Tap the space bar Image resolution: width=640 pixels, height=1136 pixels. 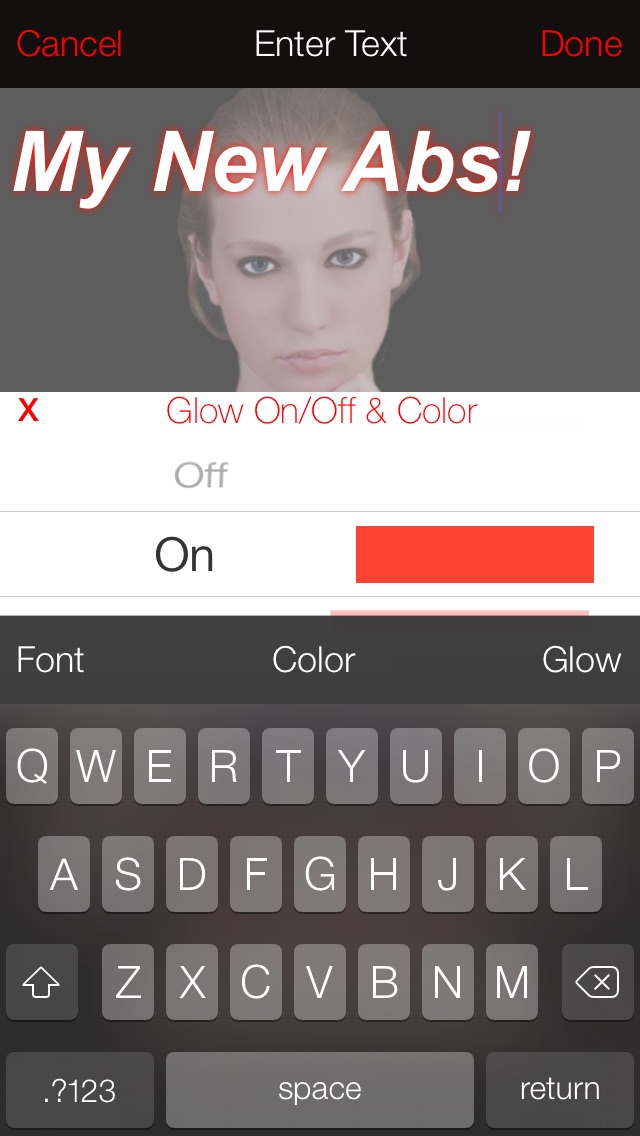tap(319, 1089)
